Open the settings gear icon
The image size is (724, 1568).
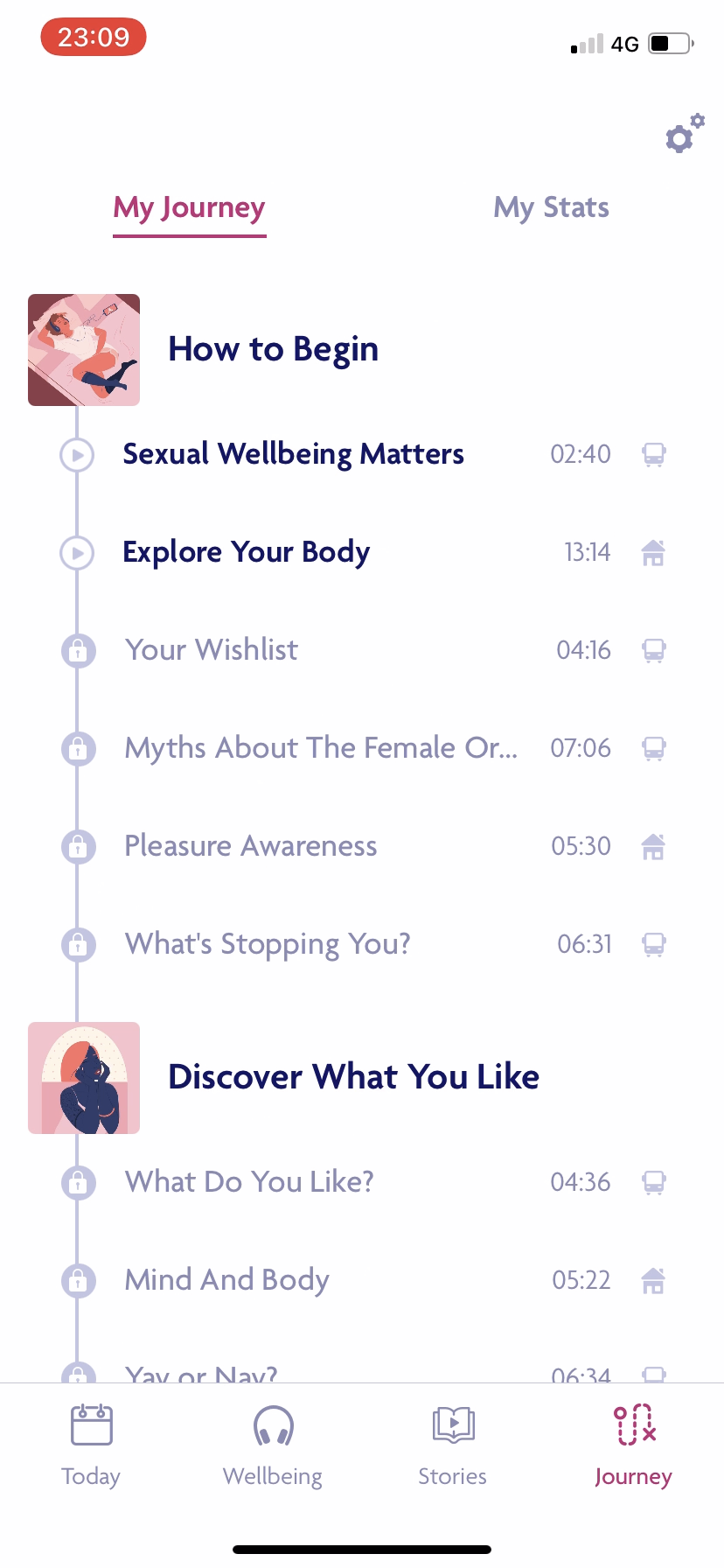point(683,135)
